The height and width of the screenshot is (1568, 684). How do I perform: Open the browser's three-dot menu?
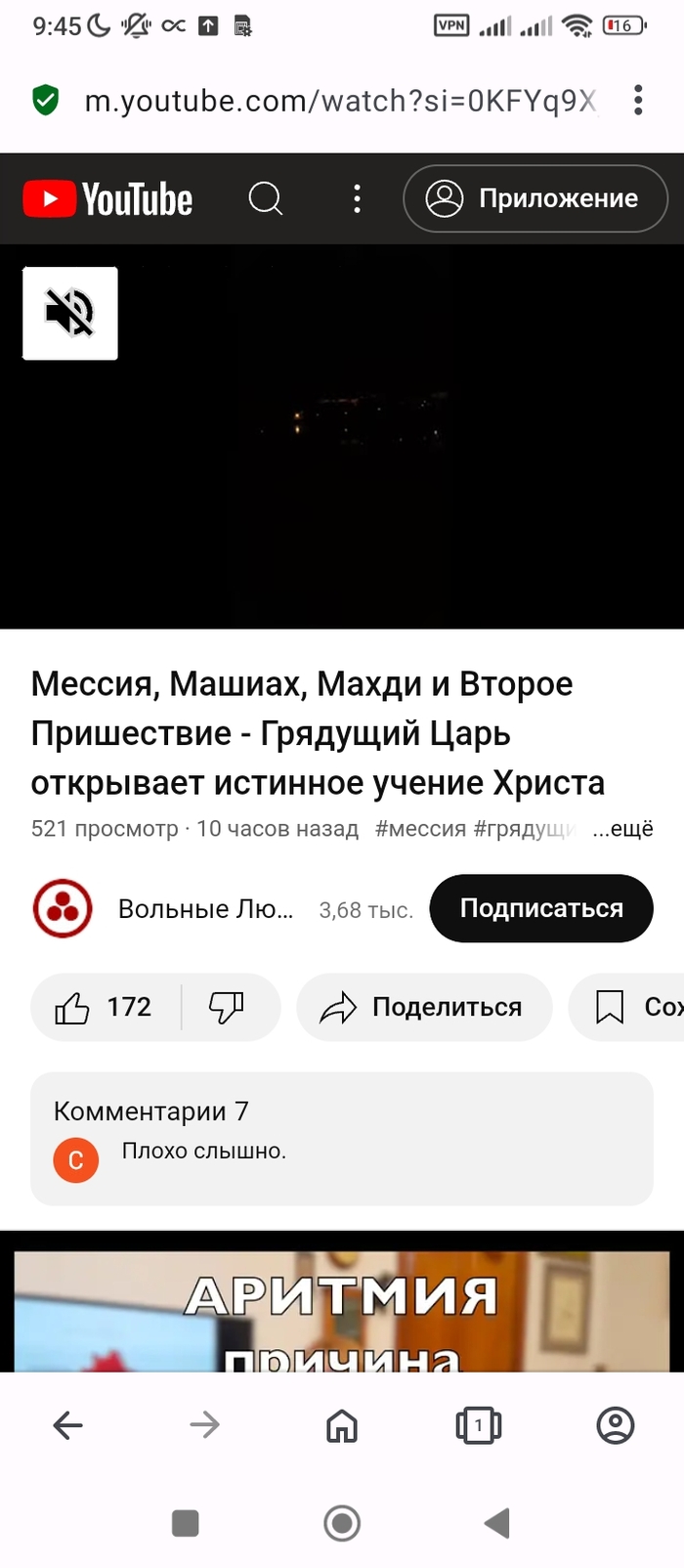(x=638, y=100)
